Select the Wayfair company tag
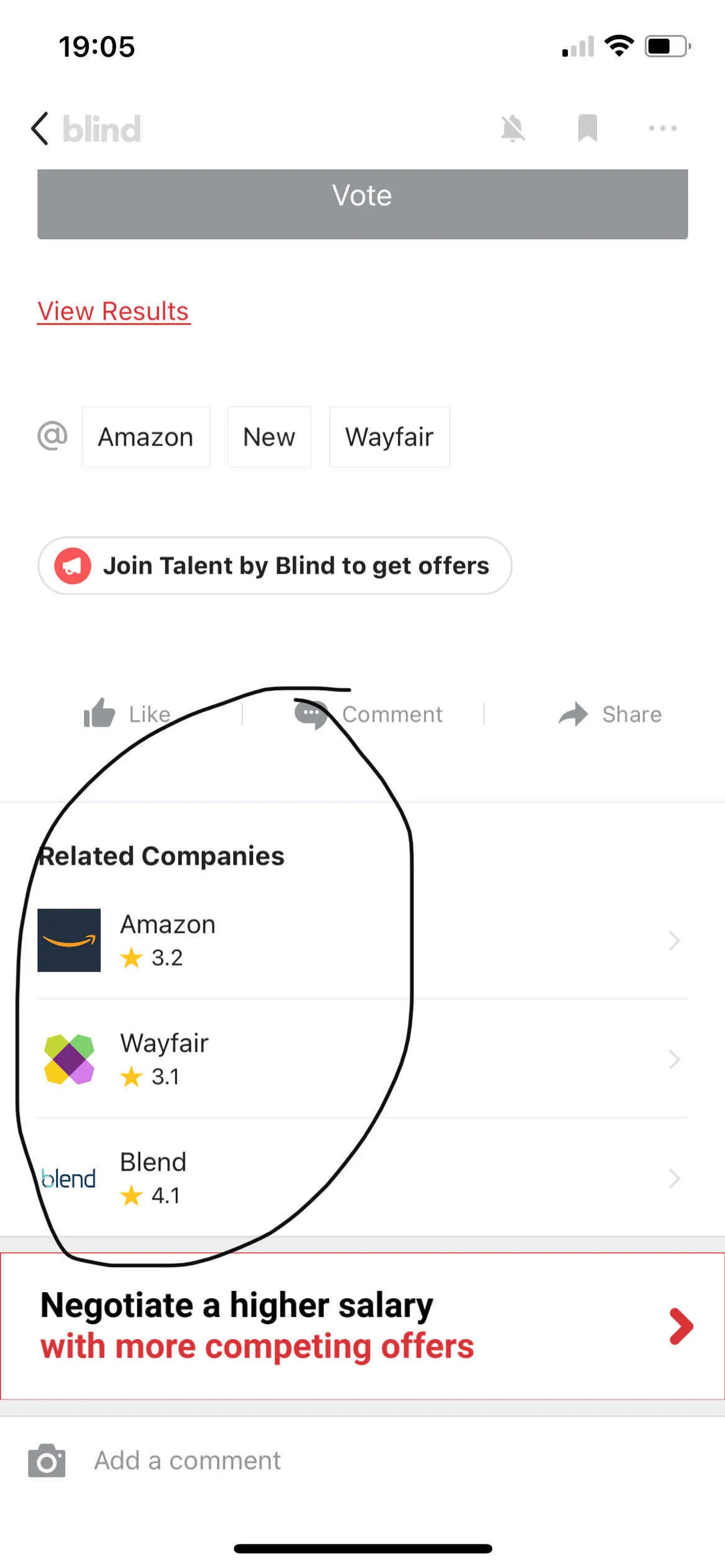Viewport: 725px width, 1568px height. pyautogui.click(x=389, y=437)
